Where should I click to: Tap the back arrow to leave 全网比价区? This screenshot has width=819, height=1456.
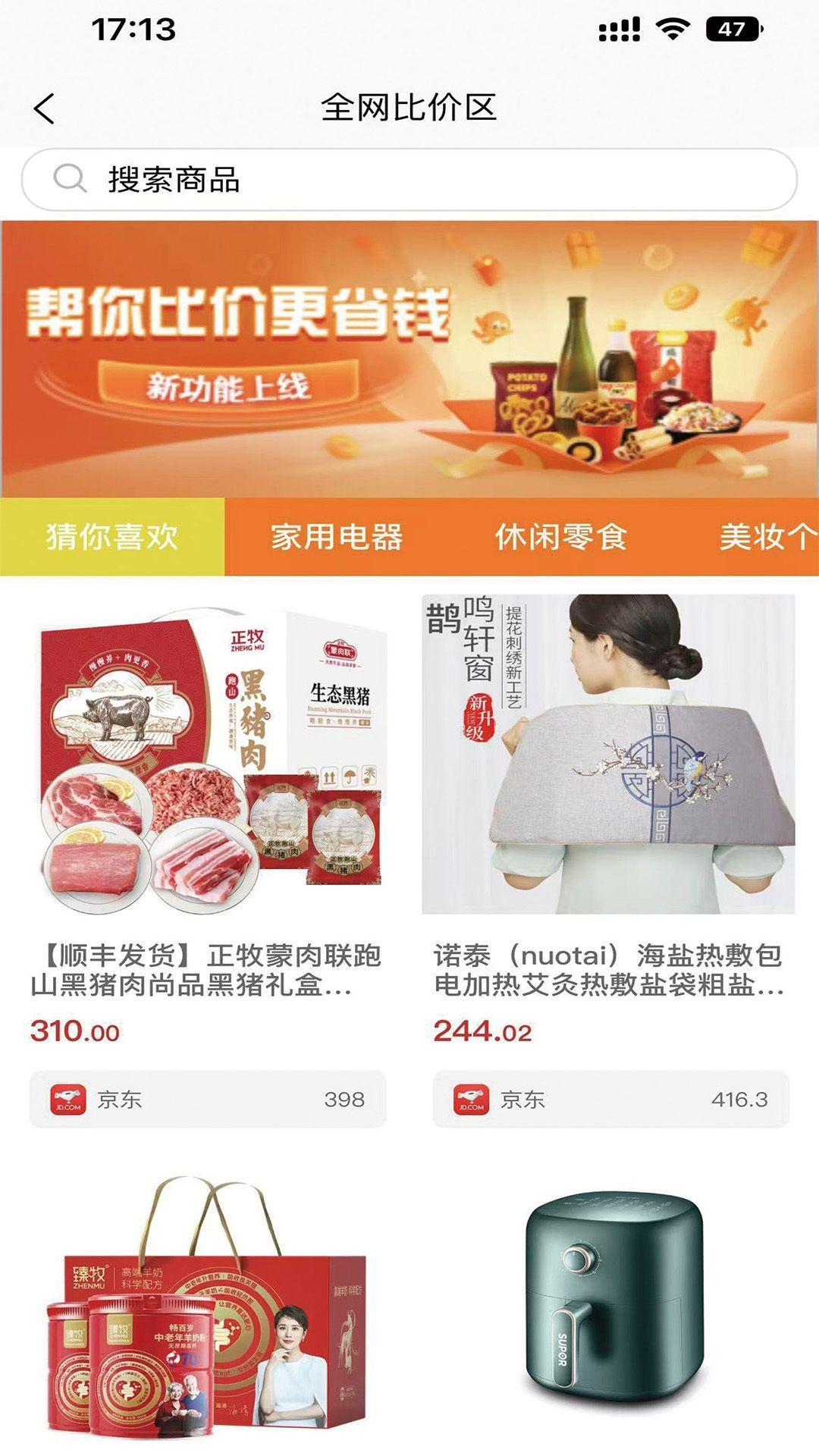pyautogui.click(x=45, y=108)
